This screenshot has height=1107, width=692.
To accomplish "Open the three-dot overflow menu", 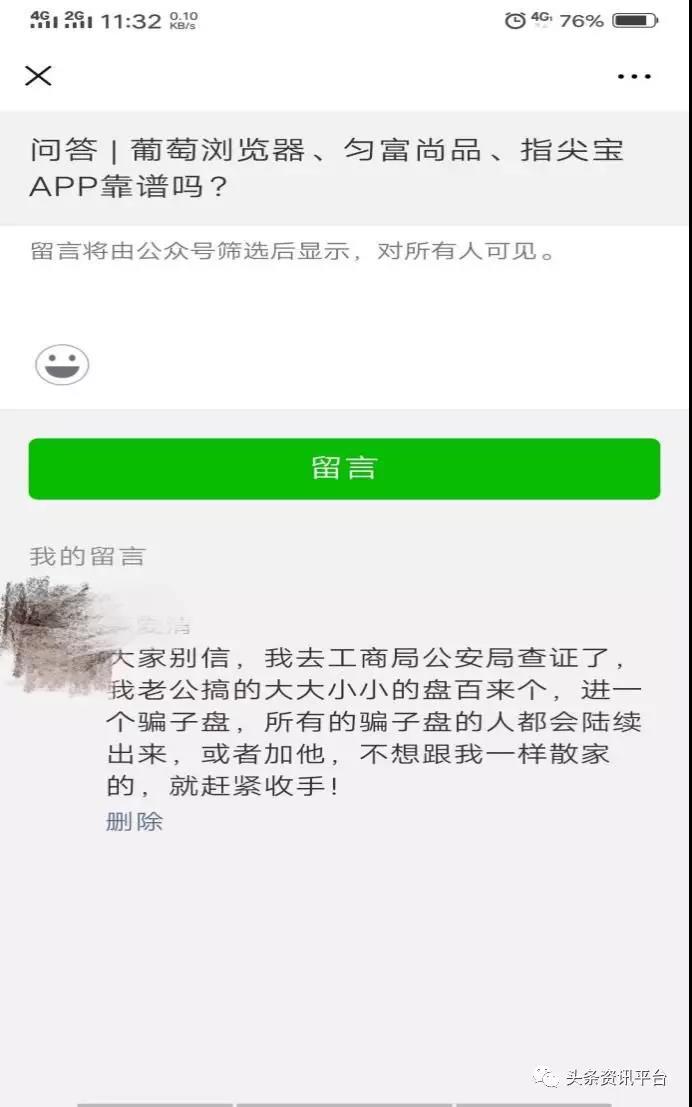I will (634, 77).
